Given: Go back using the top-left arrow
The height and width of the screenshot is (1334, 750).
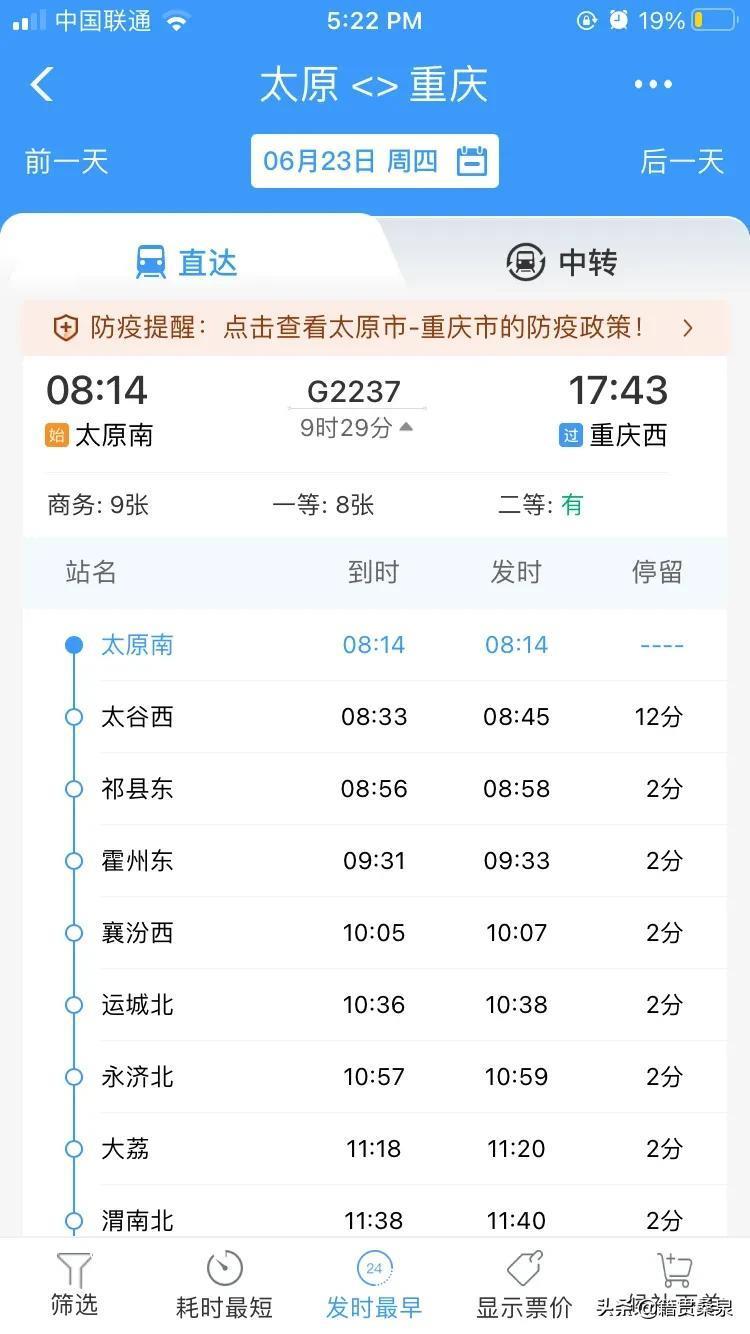Looking at the screenshot, I should 42,85.
